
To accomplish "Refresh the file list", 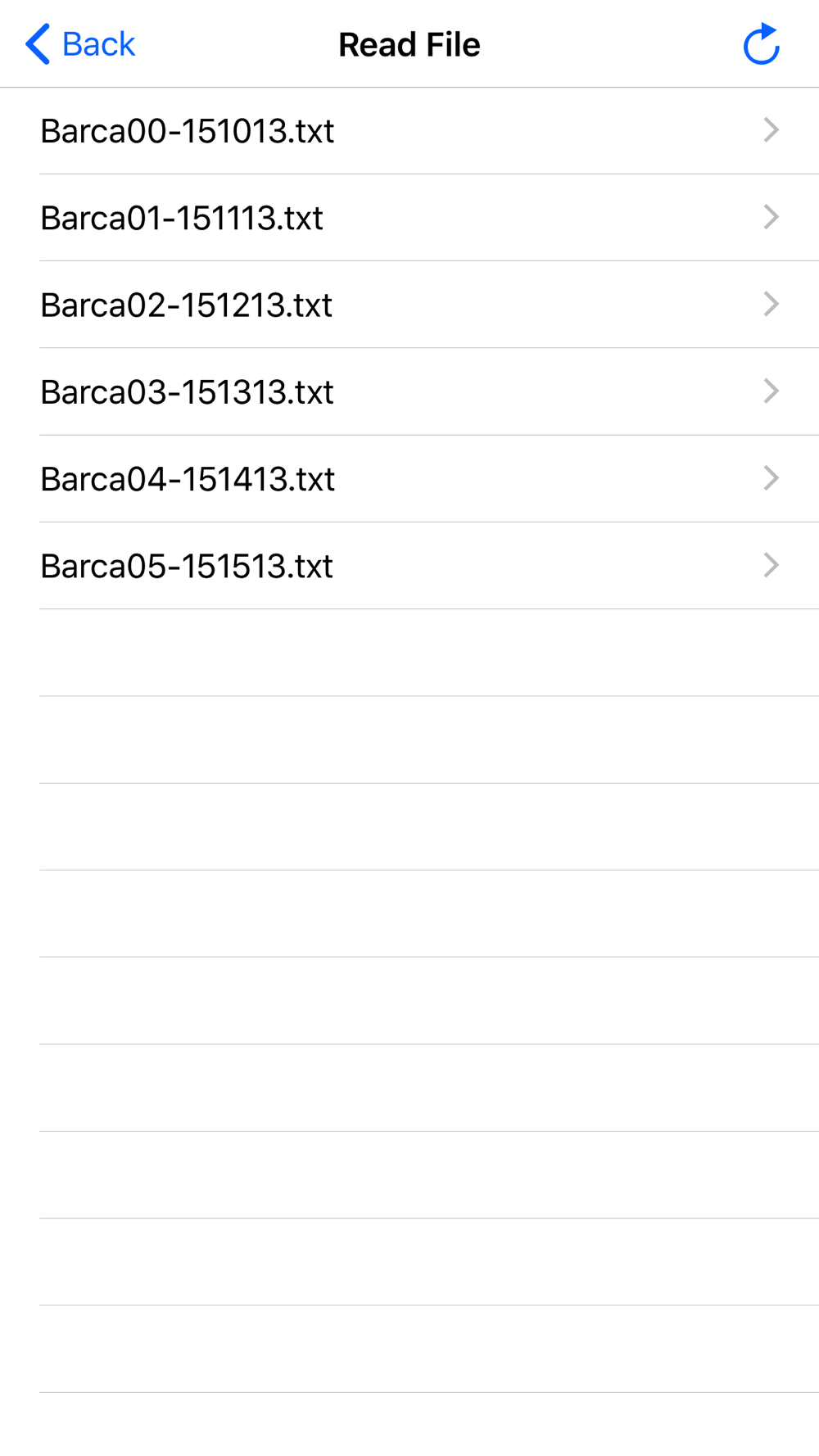I will click(x=761, y=44).
